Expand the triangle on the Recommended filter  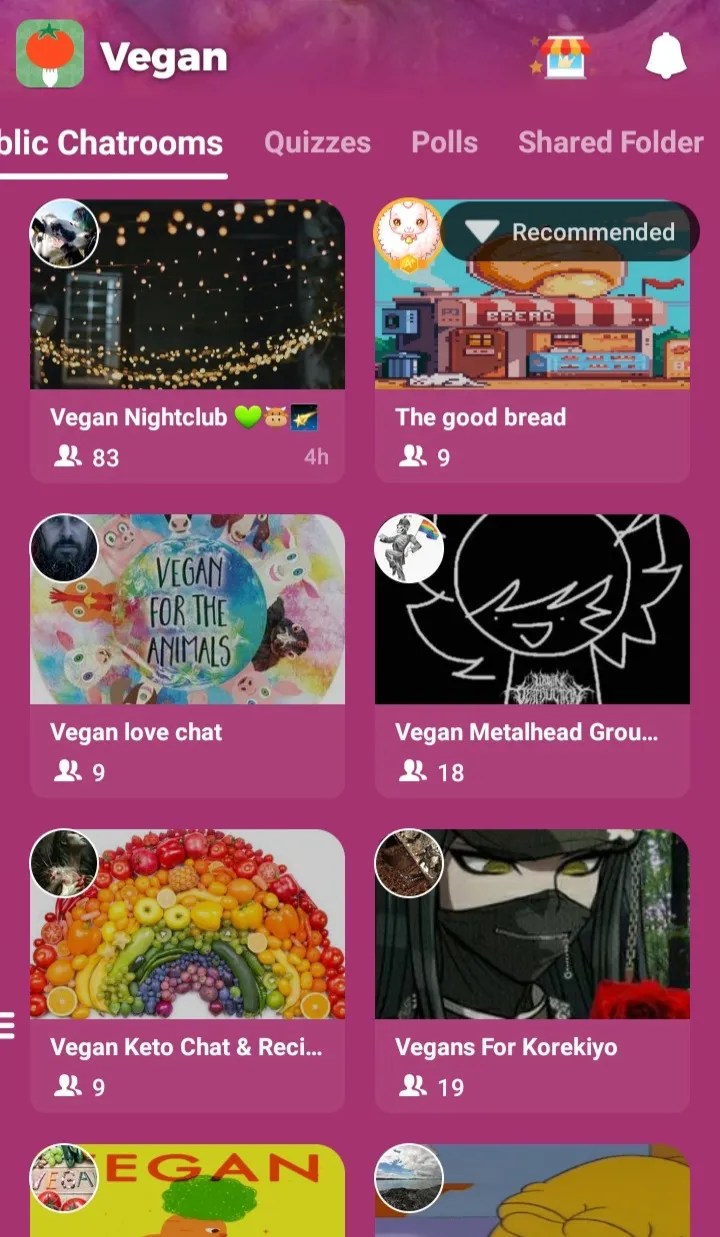tap(485, 232)
